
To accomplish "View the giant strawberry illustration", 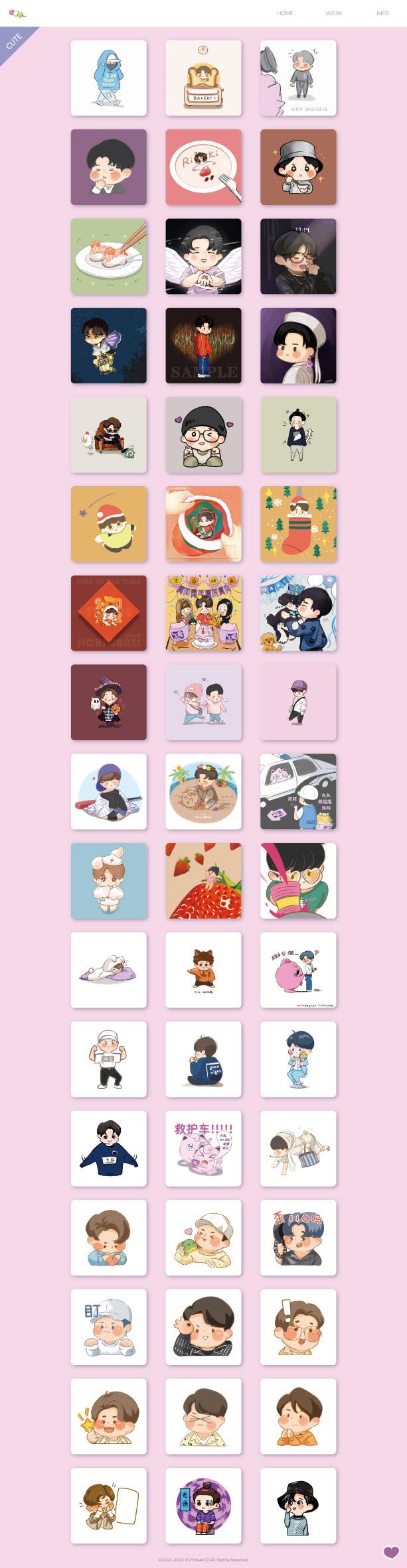I will [203, 881].
